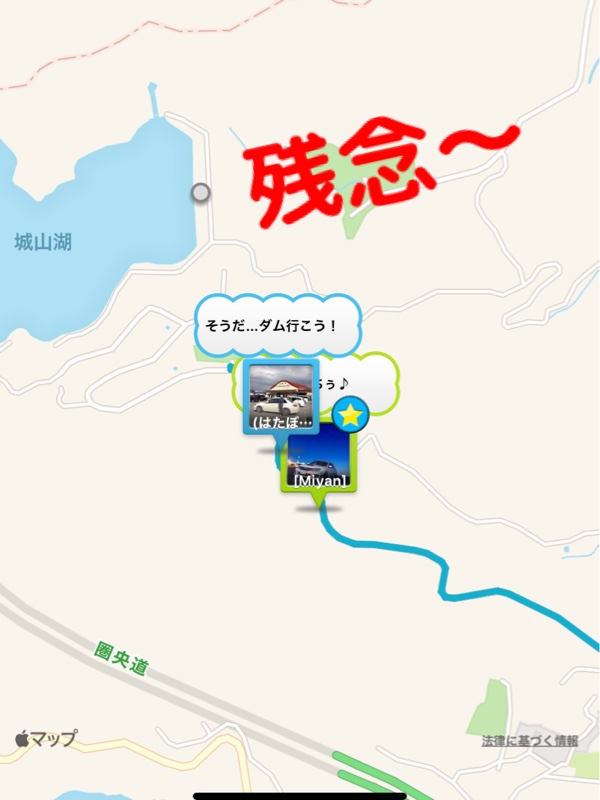Select the [Miyan] car pin
Image resolution: width=600 pixels, height=800 pixels.
coord(320,462)
